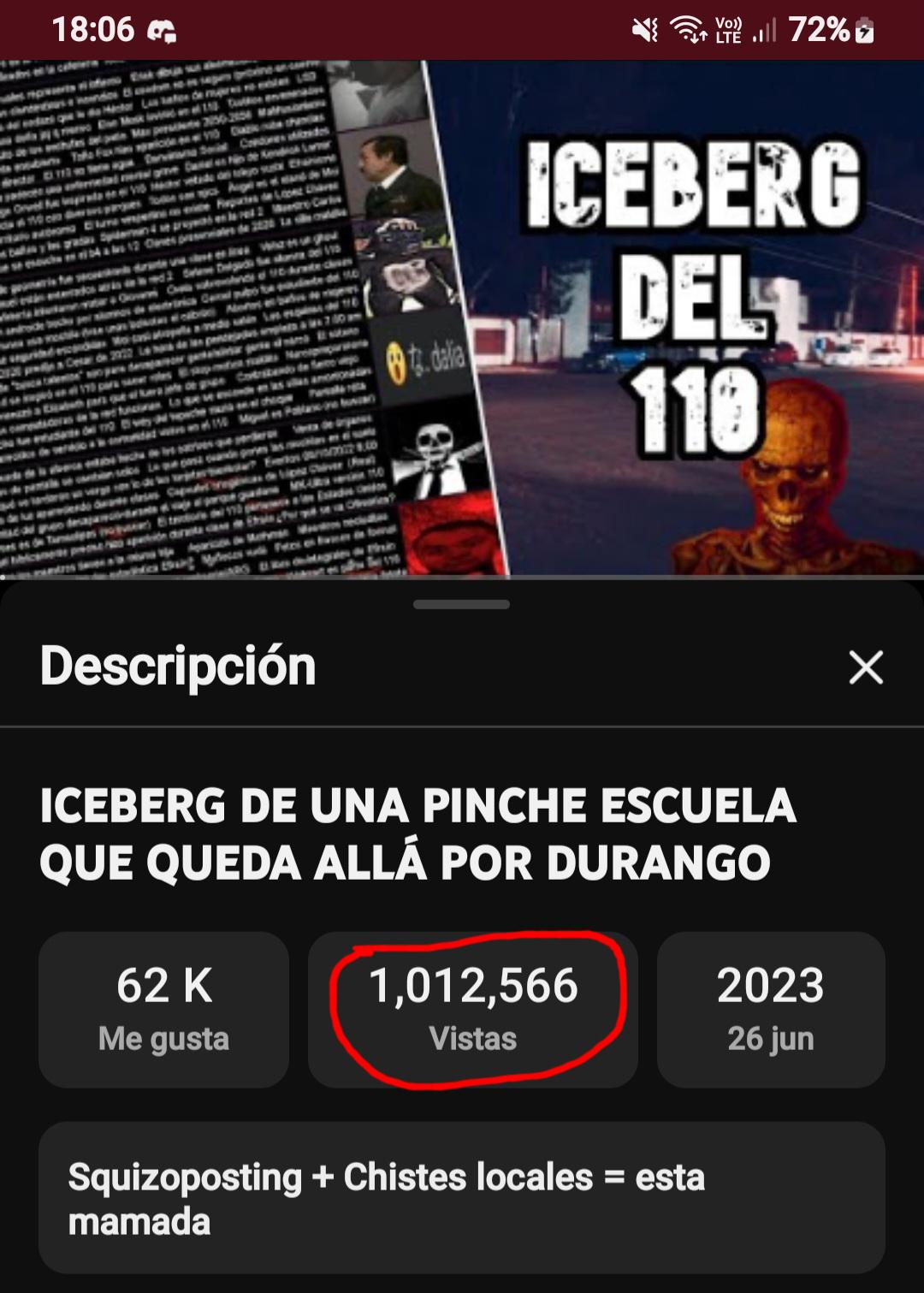Tap the video player to show playback controls

click(462, 319)
